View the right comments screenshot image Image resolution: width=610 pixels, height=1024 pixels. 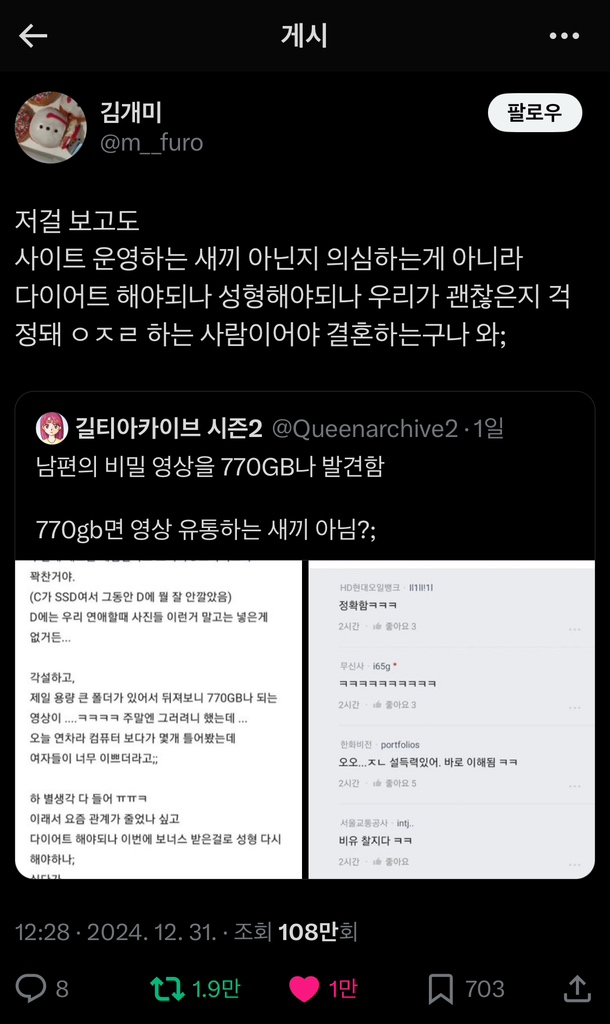(451, 720)
